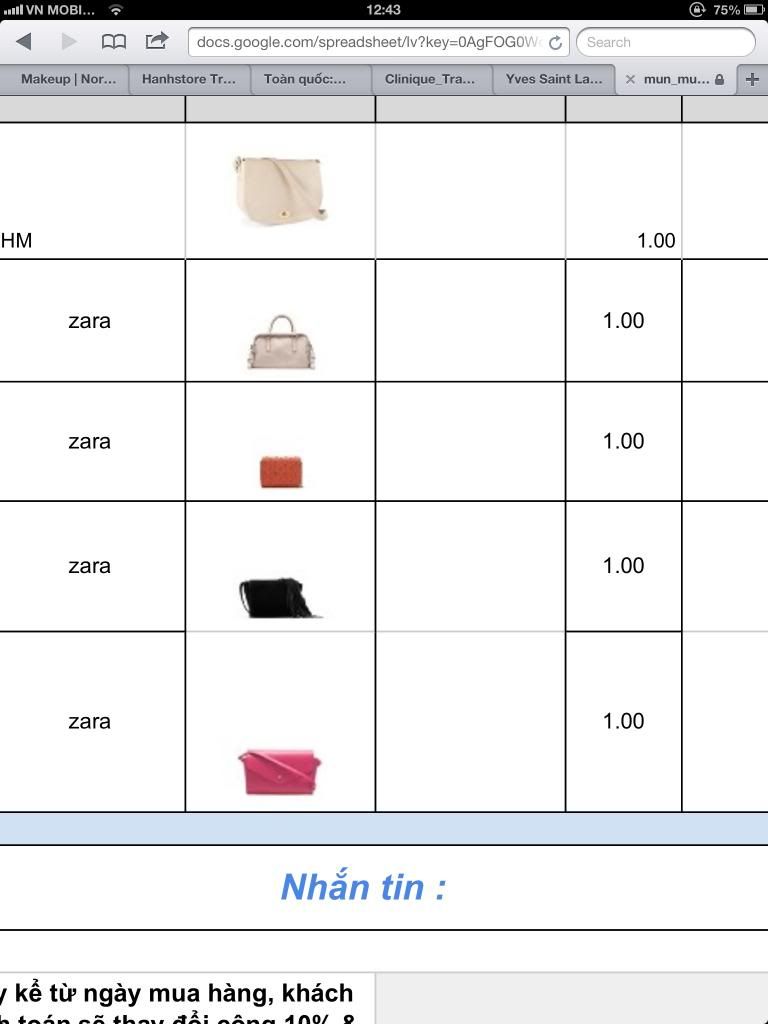This screenshot has width=768, height=1024.
Task: Switch to the Hanhstore Tr... tab
Action: click(x=188, y=79)
